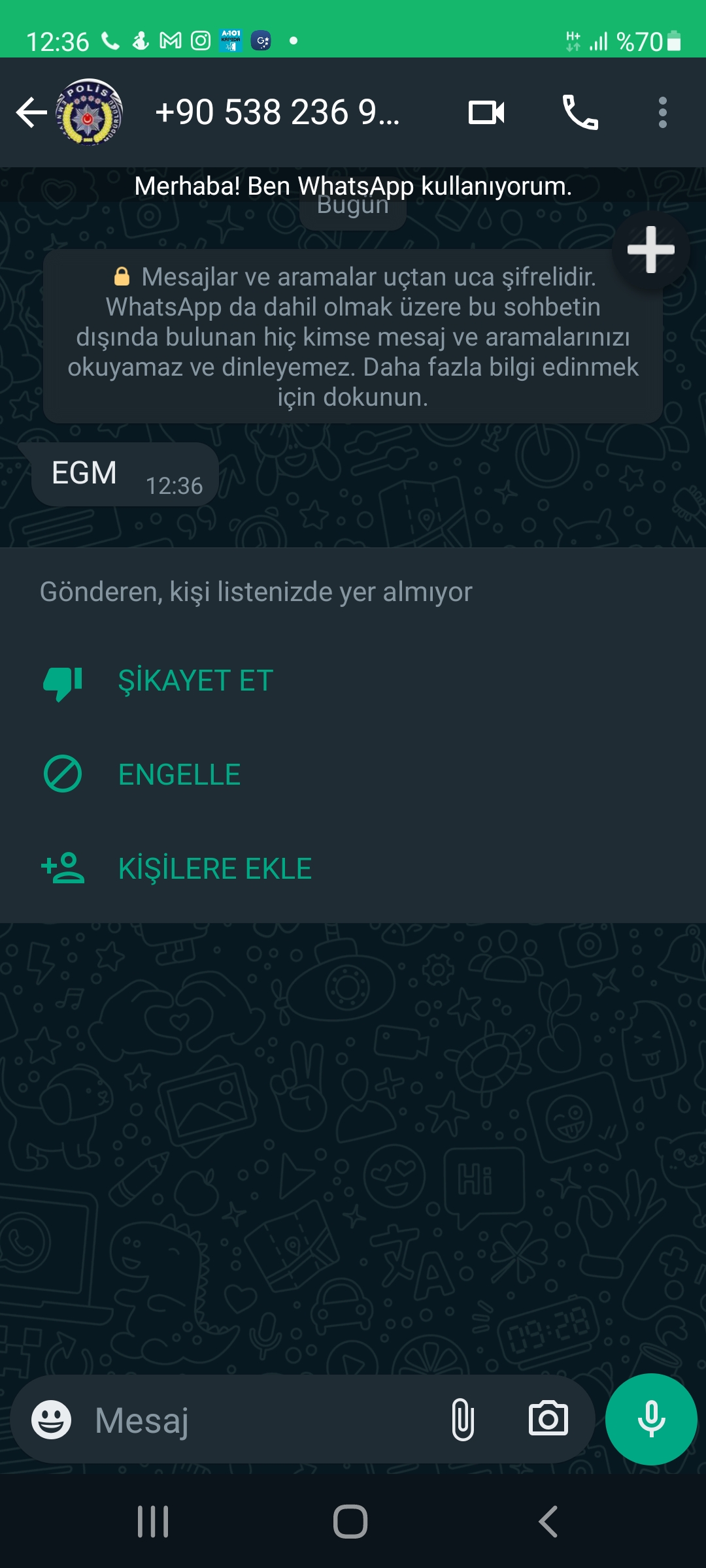The width and height of the screenshot is (706, 1568).
Task: Add the number via KİŞİLERE EKLE
Action: point(214,869)
